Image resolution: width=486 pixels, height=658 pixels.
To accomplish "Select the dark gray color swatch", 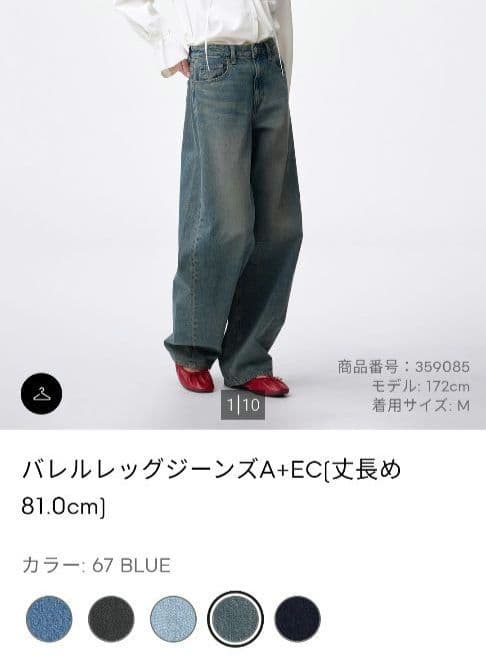I will (x=111, y=619).
